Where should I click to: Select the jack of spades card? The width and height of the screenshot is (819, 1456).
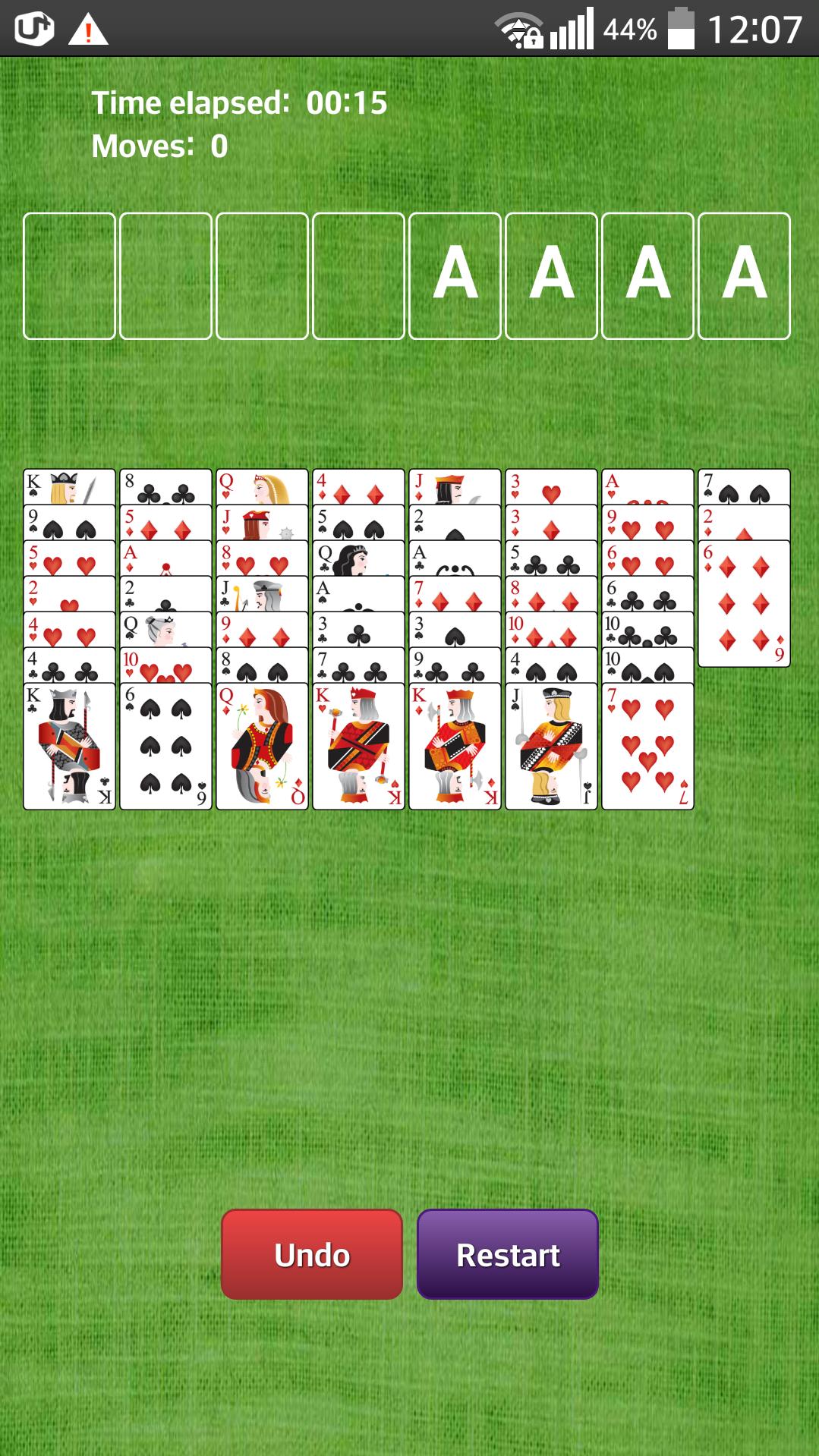pos(551,747)
